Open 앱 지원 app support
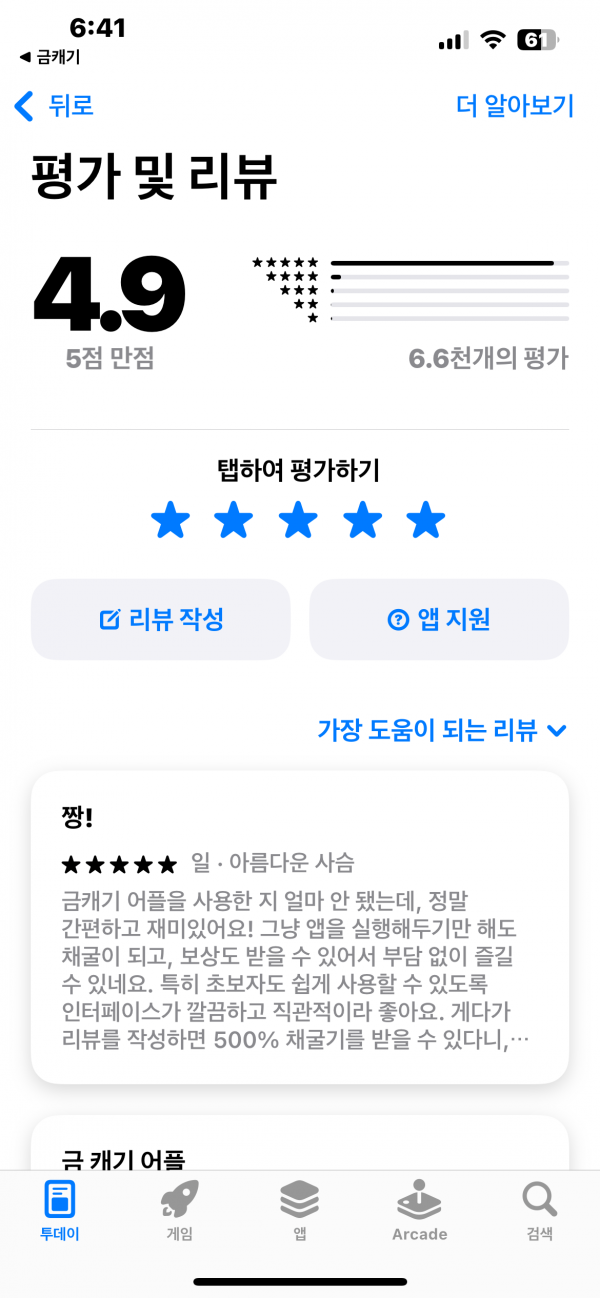The width and height of the screenshot is (600, 1298). 439,619
